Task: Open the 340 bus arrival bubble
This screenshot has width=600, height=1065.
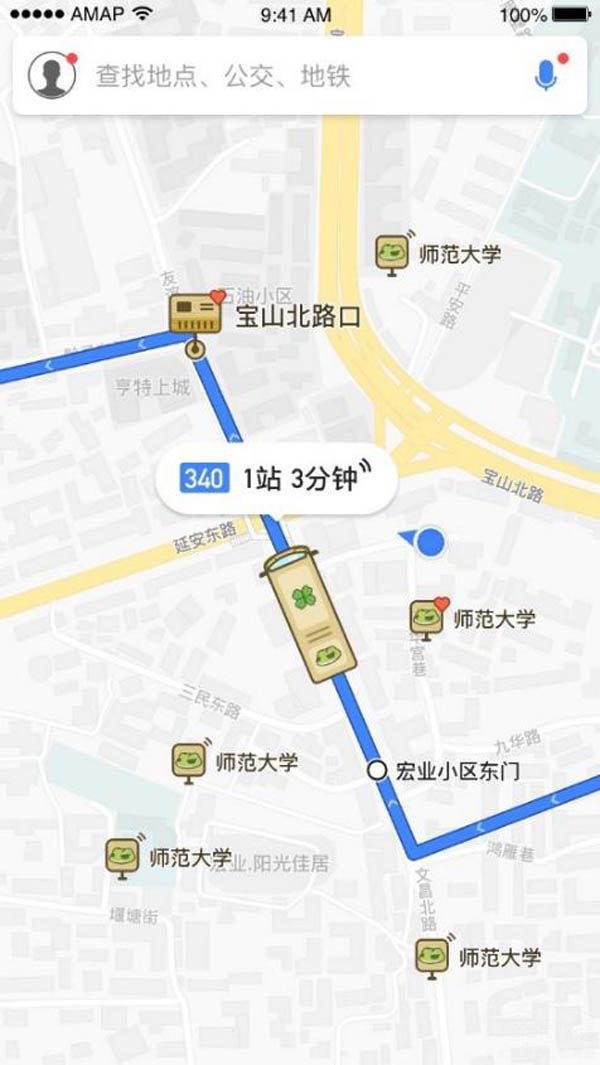Action: click(x=276, y=479)
